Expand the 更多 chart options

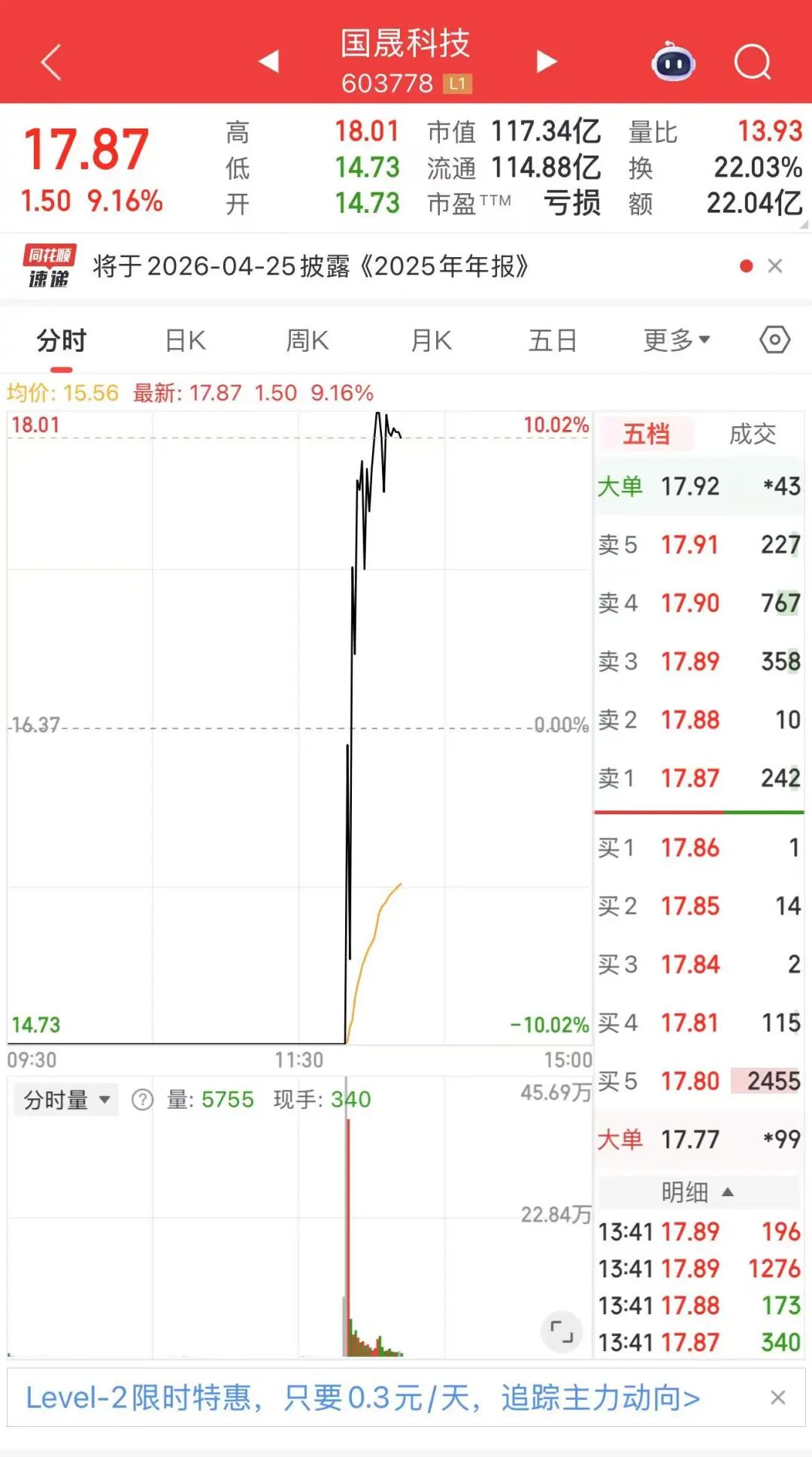pos(676,341)
